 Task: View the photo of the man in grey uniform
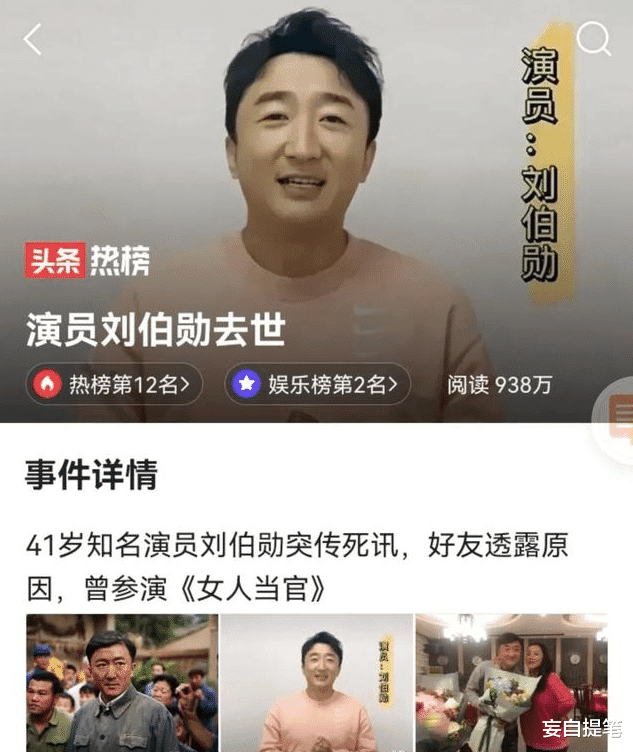coord(121,683)
